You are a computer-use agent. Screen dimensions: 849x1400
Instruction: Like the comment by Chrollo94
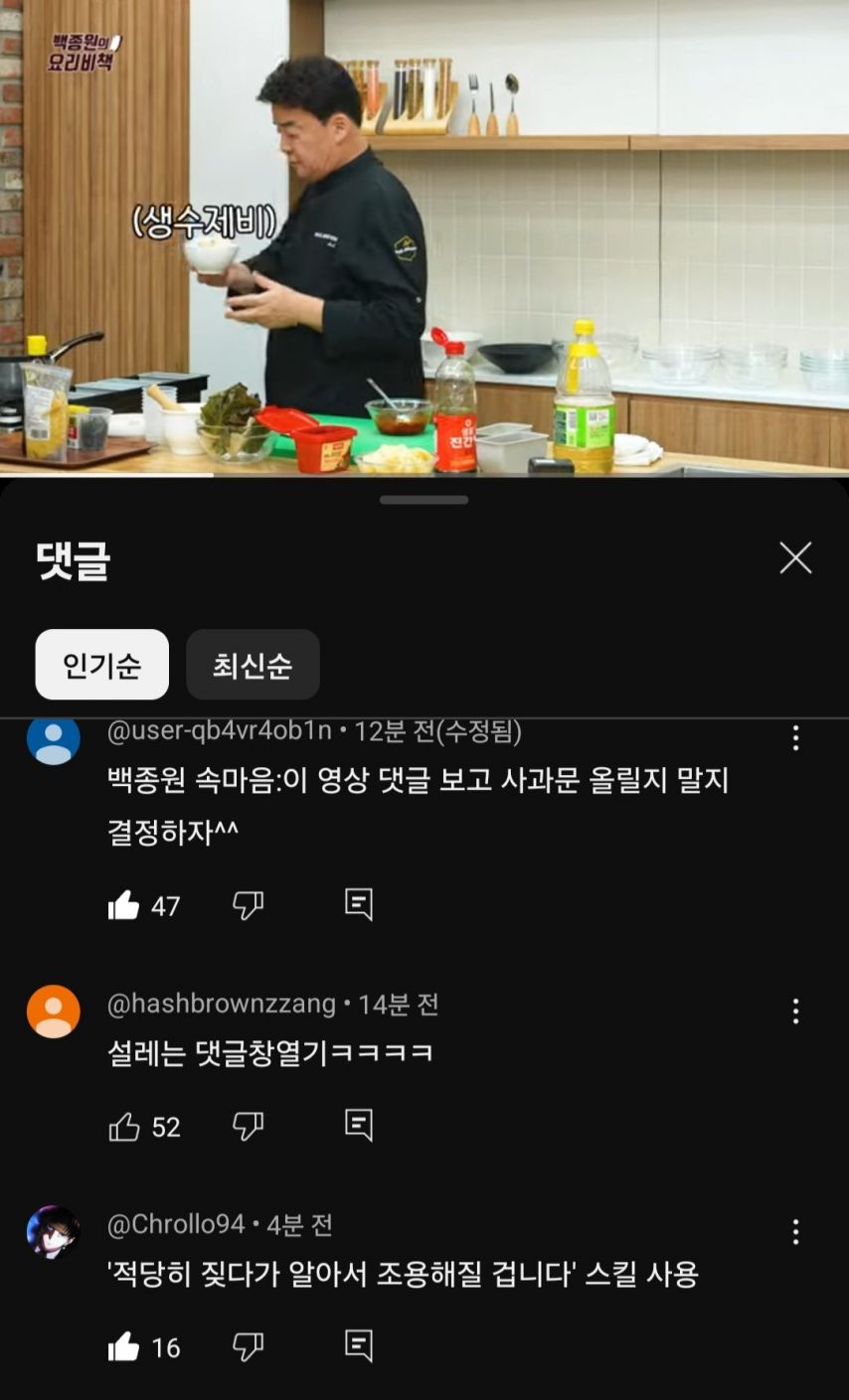(x=124, y=1347)
